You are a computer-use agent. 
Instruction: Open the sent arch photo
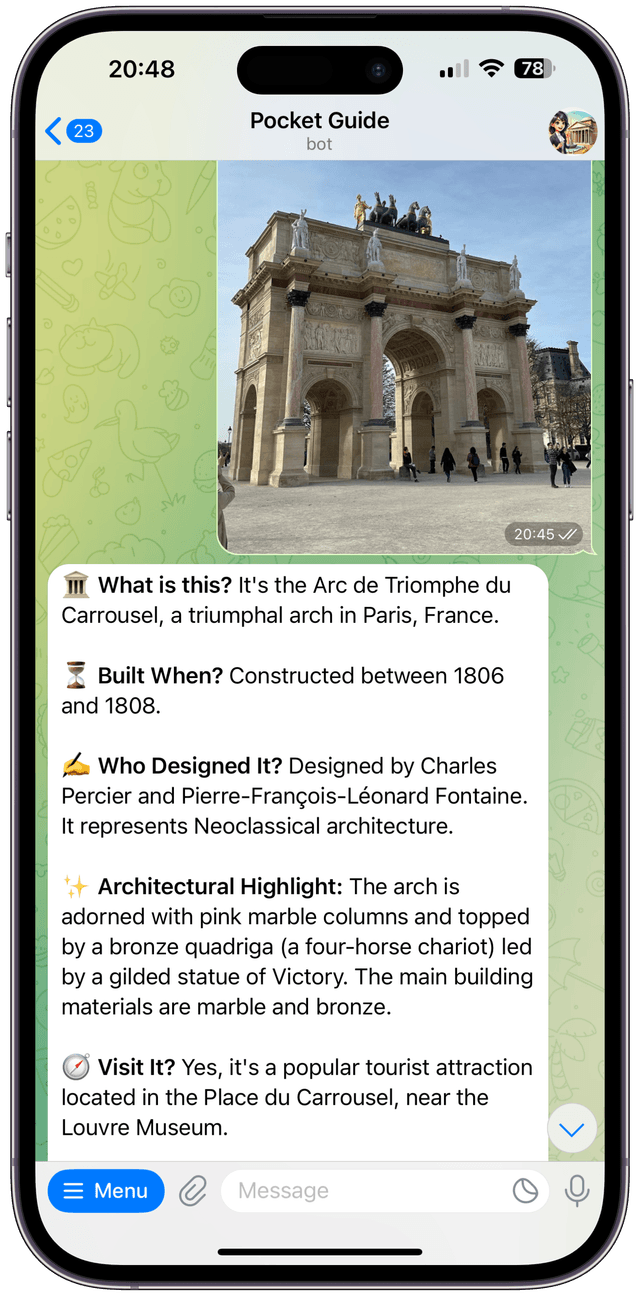click(x=404, y=355)
